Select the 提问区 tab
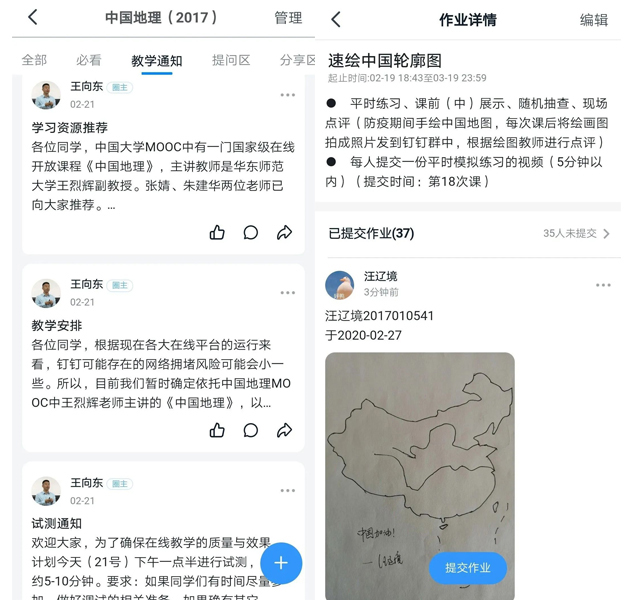This screenshot has width=626, height=600. (231, 60)
